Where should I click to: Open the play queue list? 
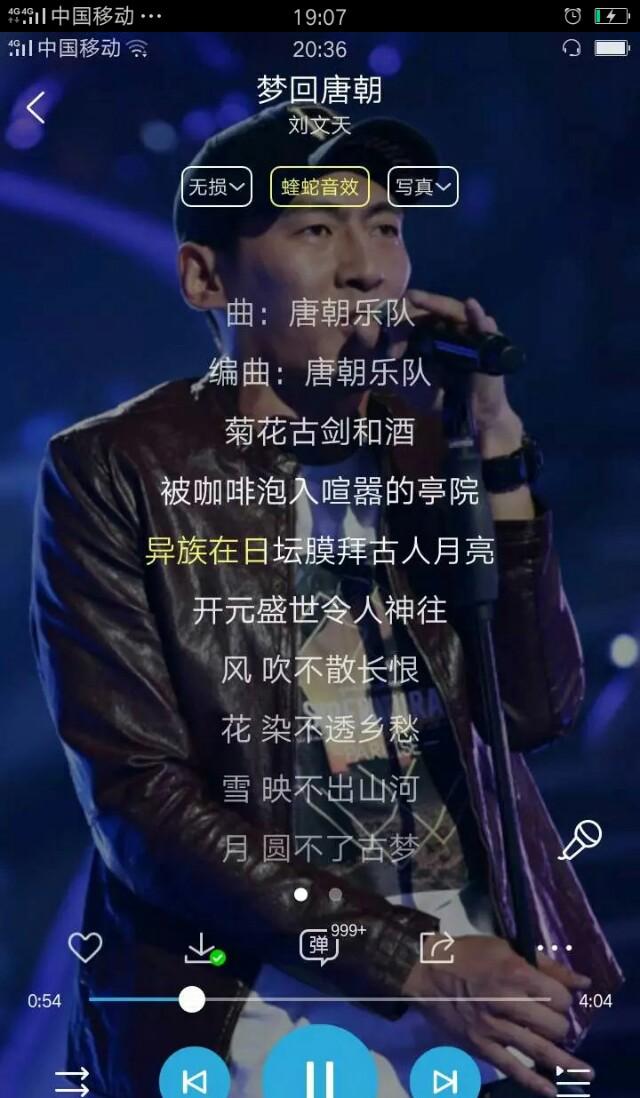tap(573, 1080)
